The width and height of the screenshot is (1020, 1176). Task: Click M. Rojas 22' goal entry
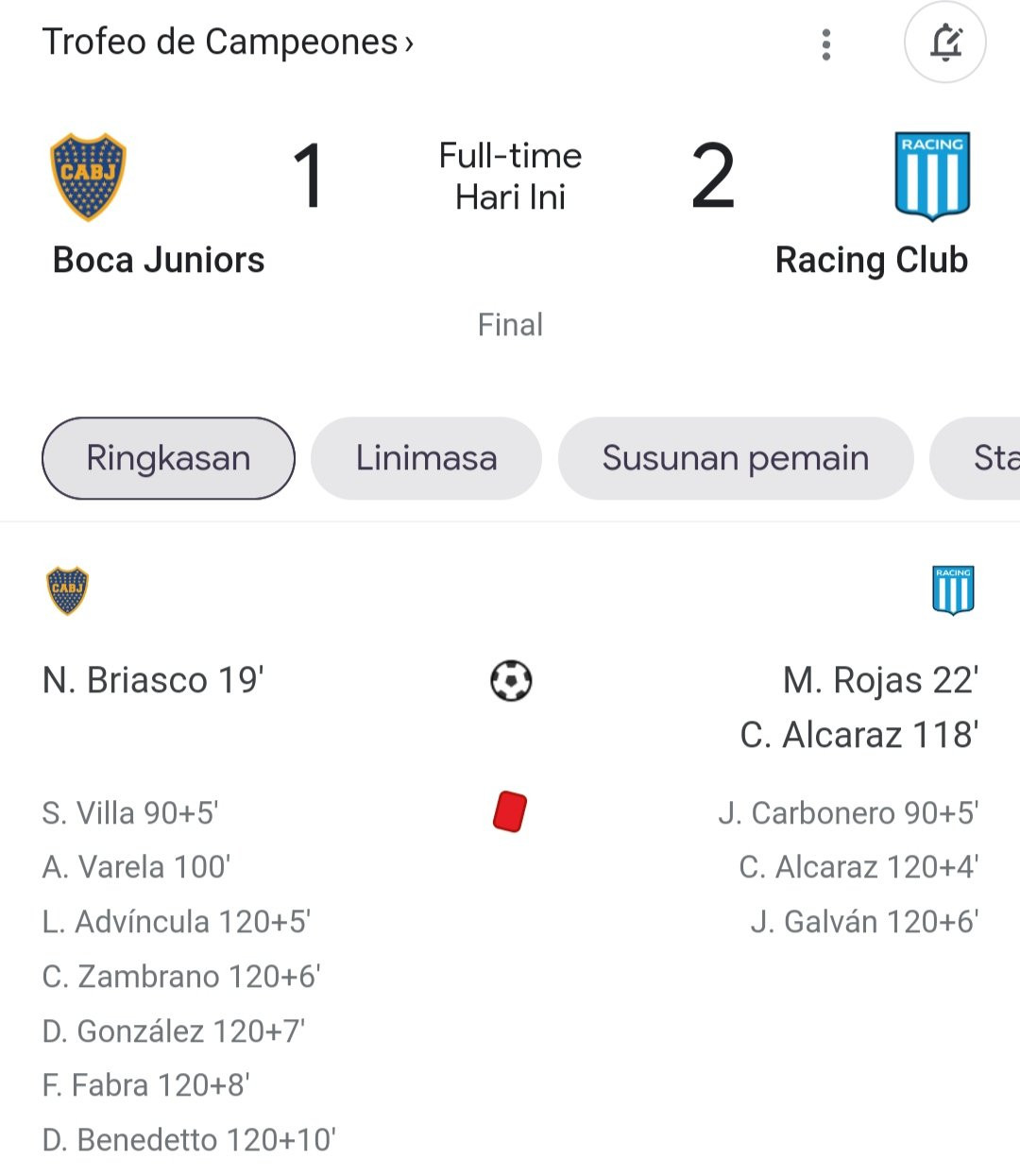pyautogui.click(x=882, y=680)
